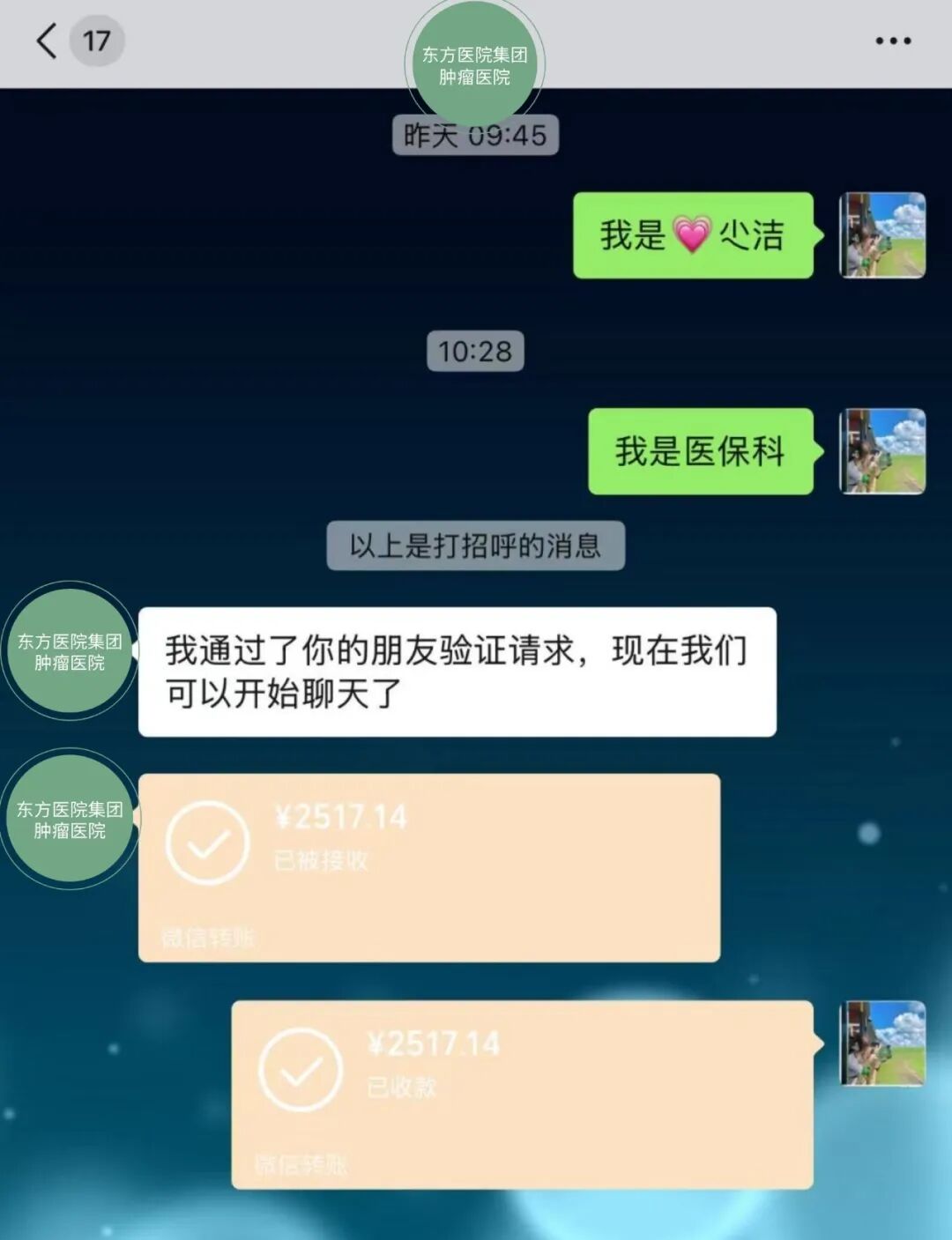Open the three-dot chat info menu
The image size is (952, 1240).
pyautogui.click(x=893, y=41)
